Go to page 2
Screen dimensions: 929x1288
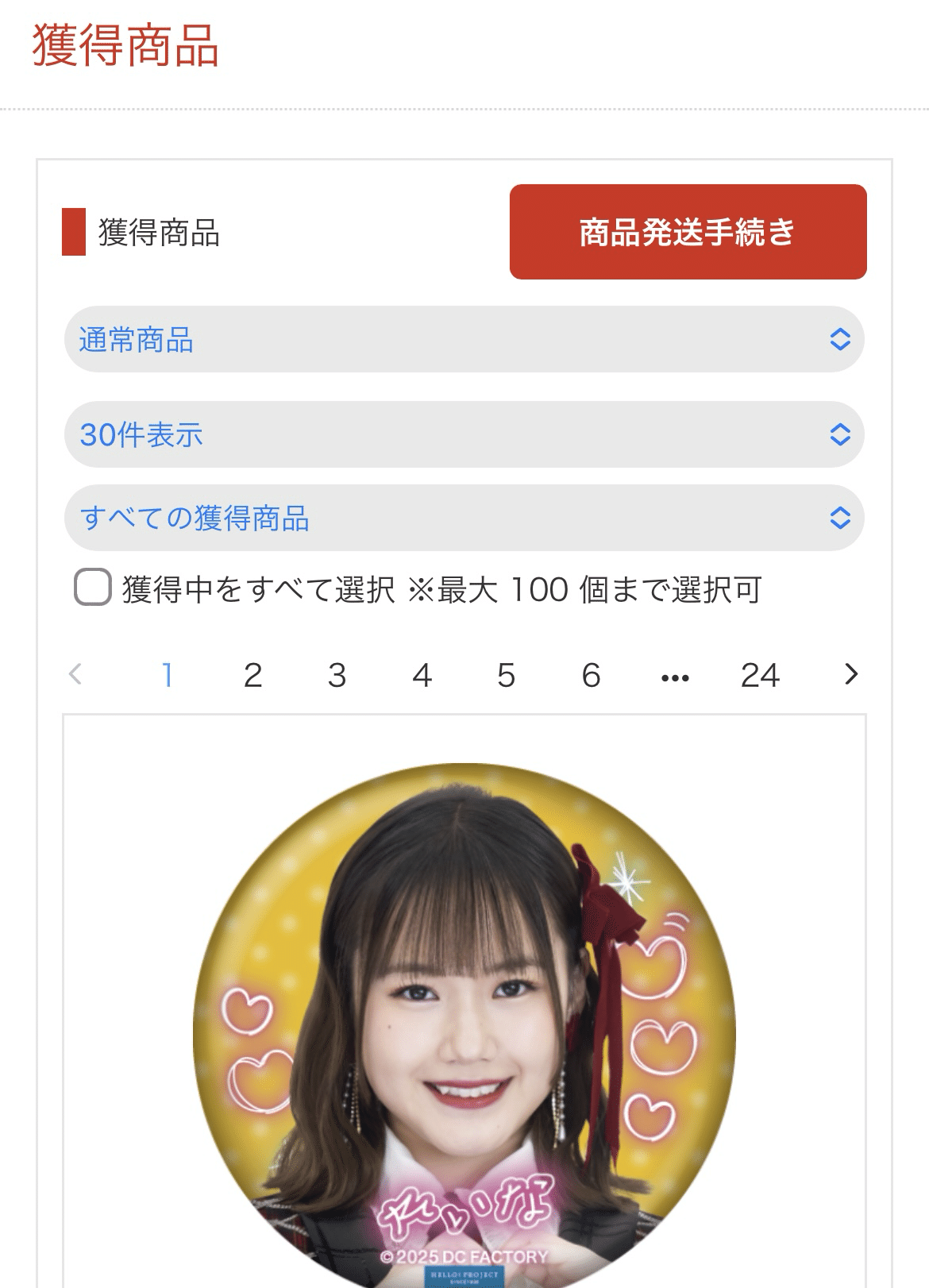click(x=252, y=676)
